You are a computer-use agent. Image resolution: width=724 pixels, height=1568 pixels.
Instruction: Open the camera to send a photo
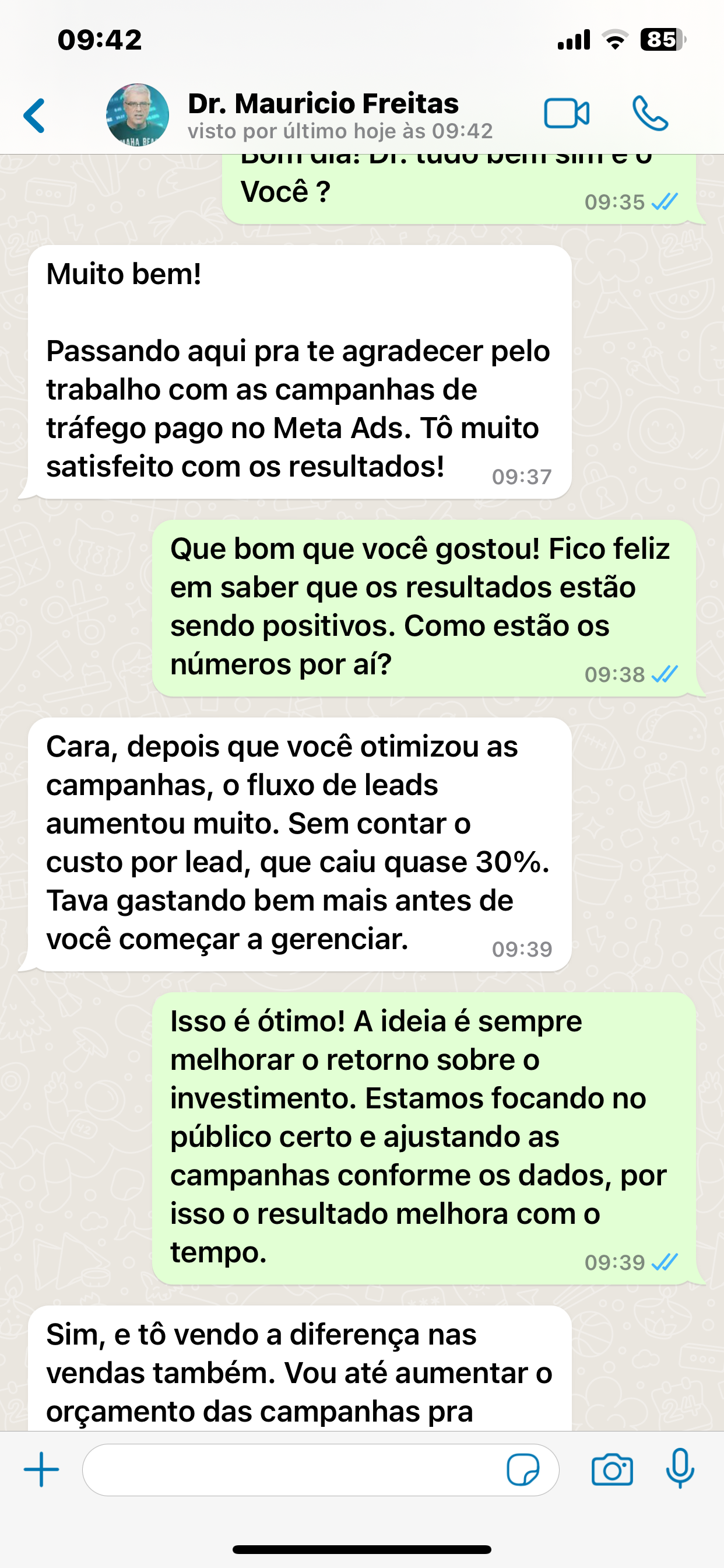coord(612,1470)
